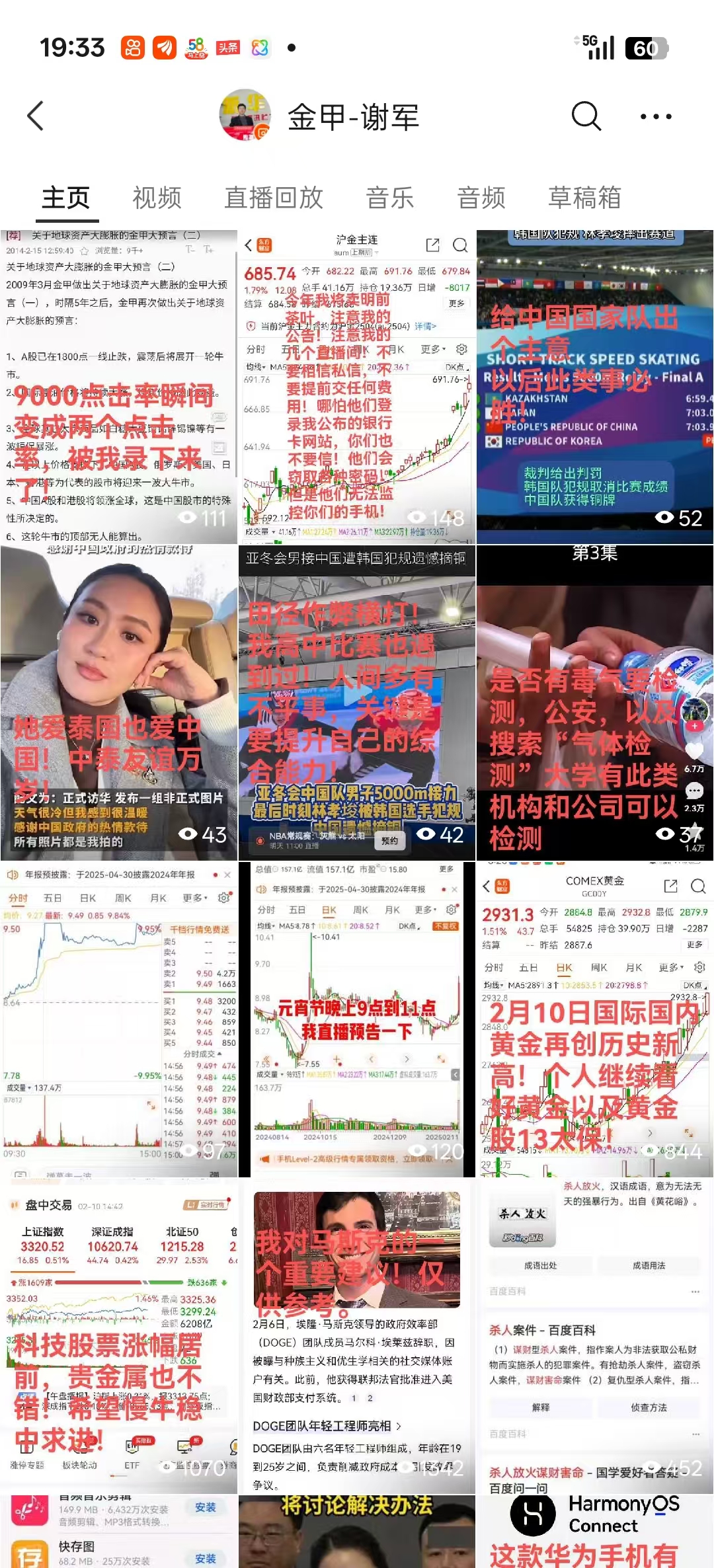Open the 田径作弊 relay post with 42 views
Viewport: 714px width, 1568px height.
click(x=356, y=702)
